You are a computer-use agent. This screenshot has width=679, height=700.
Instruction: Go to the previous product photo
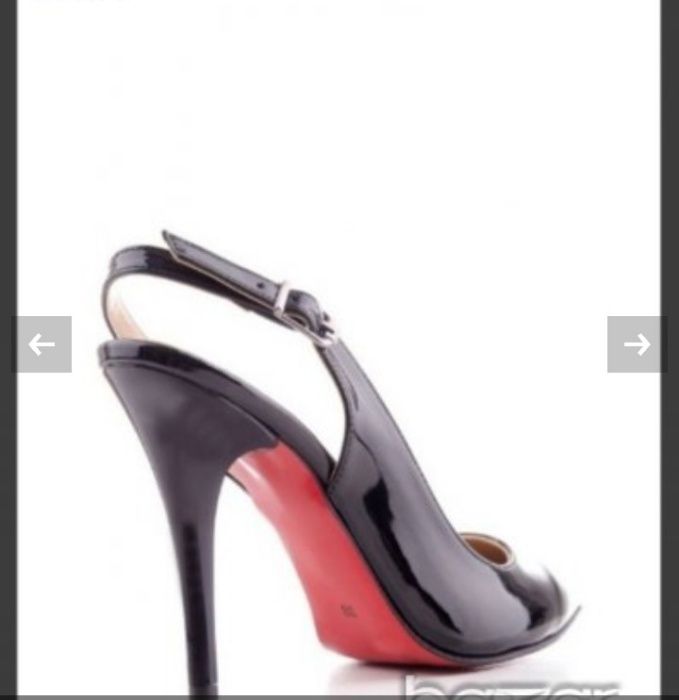pyautogui.click(x=41, y=345)
